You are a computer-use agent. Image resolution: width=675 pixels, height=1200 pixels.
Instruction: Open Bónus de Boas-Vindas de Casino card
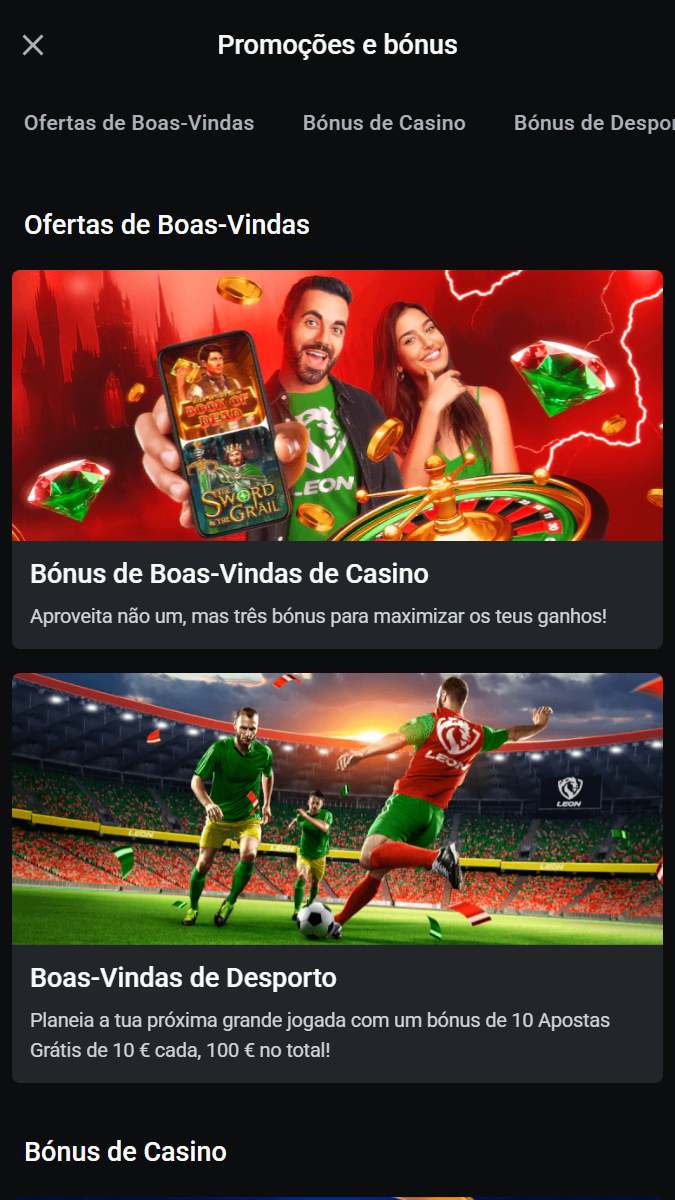pos(337,460)
